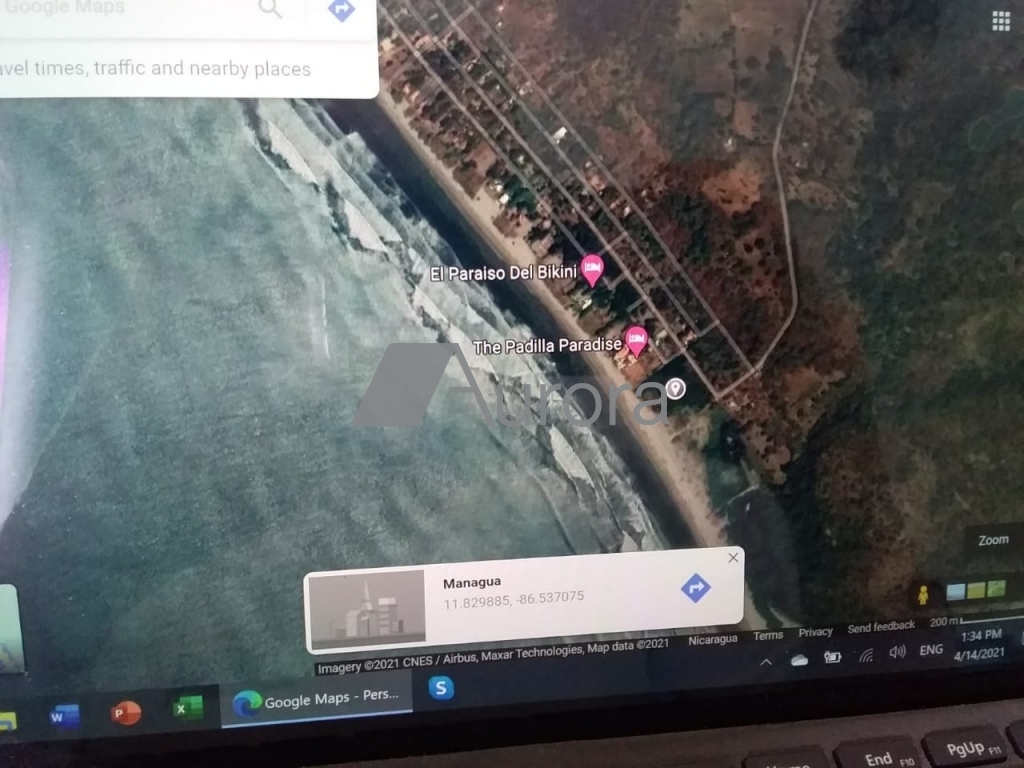Switch to the Google Maps Edge window
This screenshot has width=1024, height=768.
(316, 701)
